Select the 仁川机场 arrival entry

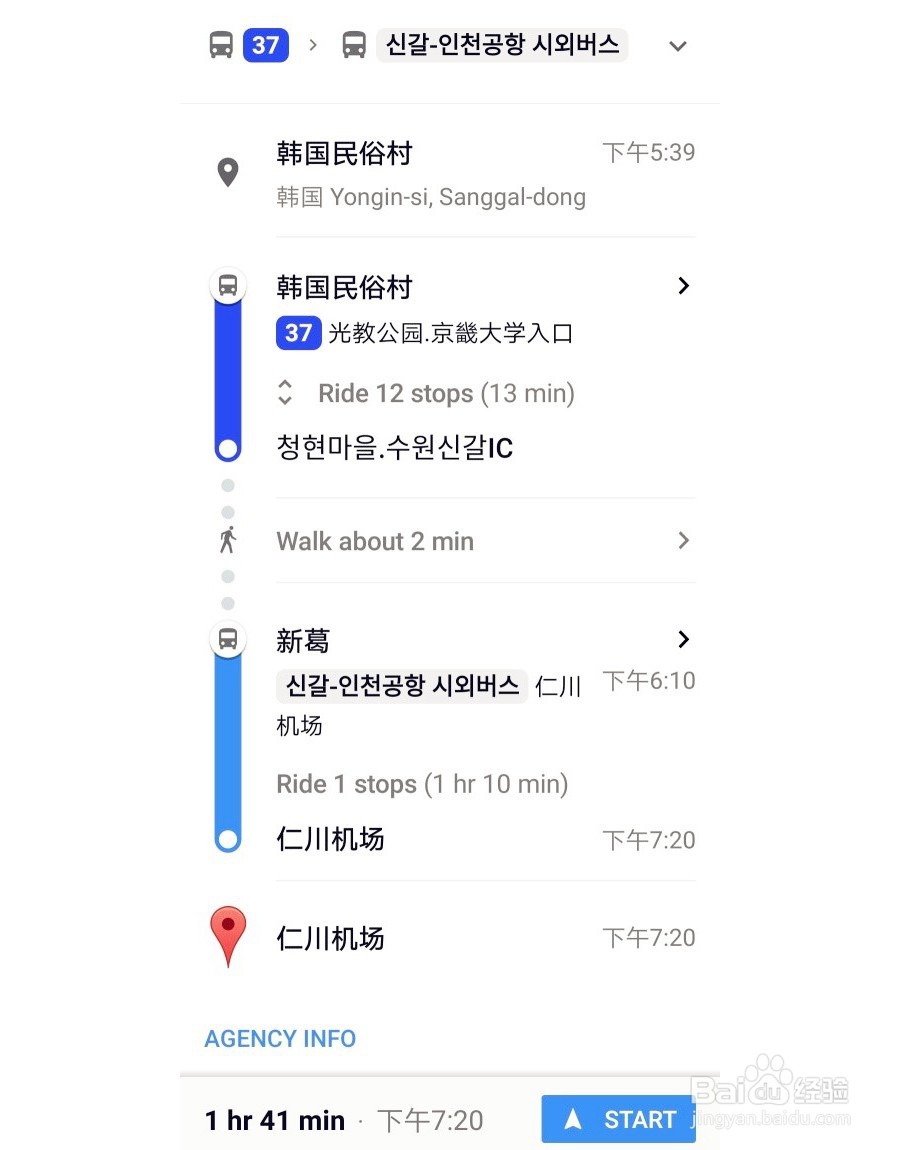pyautogui.click(x=331, y=839)
